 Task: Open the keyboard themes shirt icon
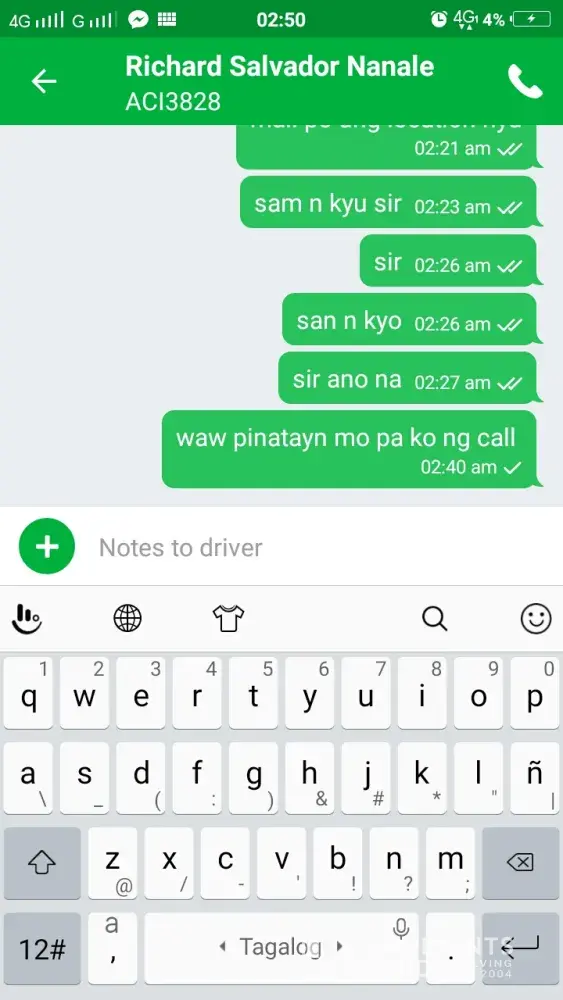[228, 618]
